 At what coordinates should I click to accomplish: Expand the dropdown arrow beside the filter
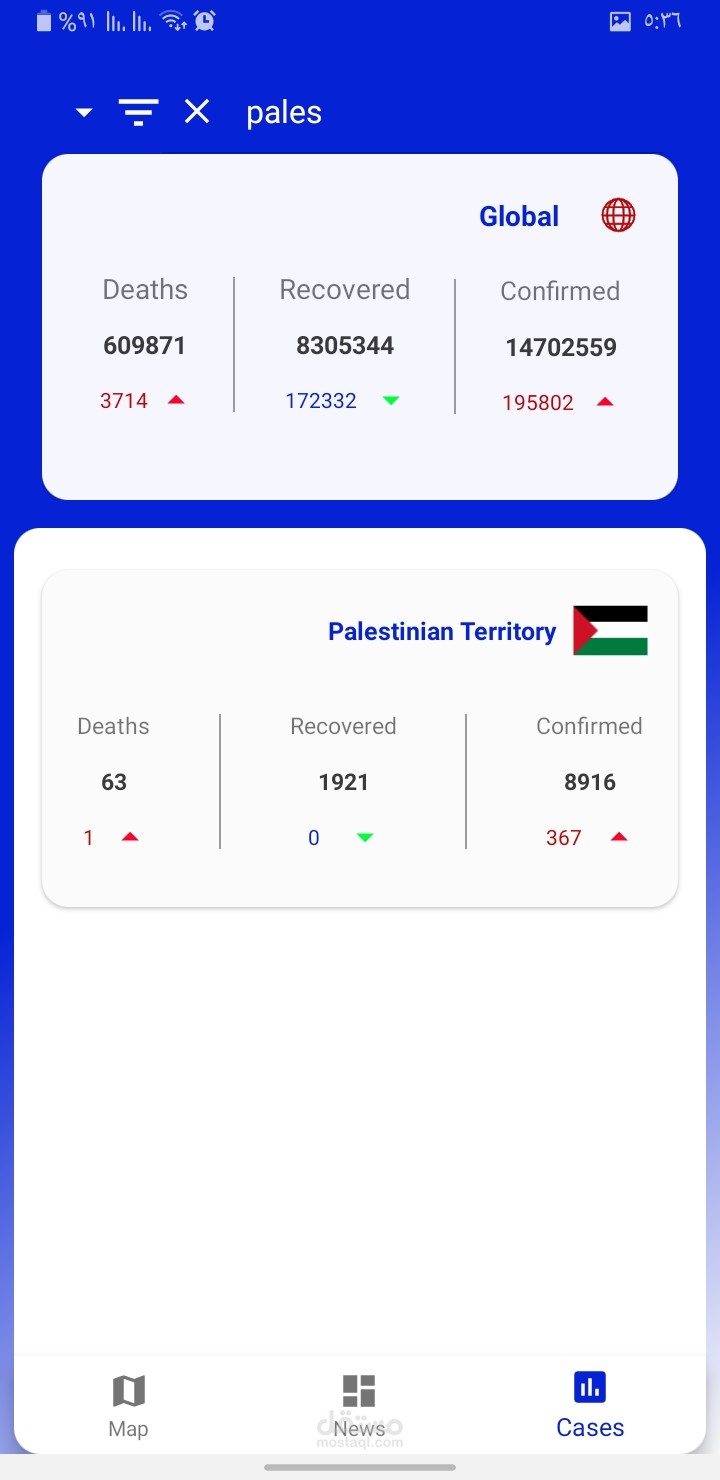coord(84,113)
